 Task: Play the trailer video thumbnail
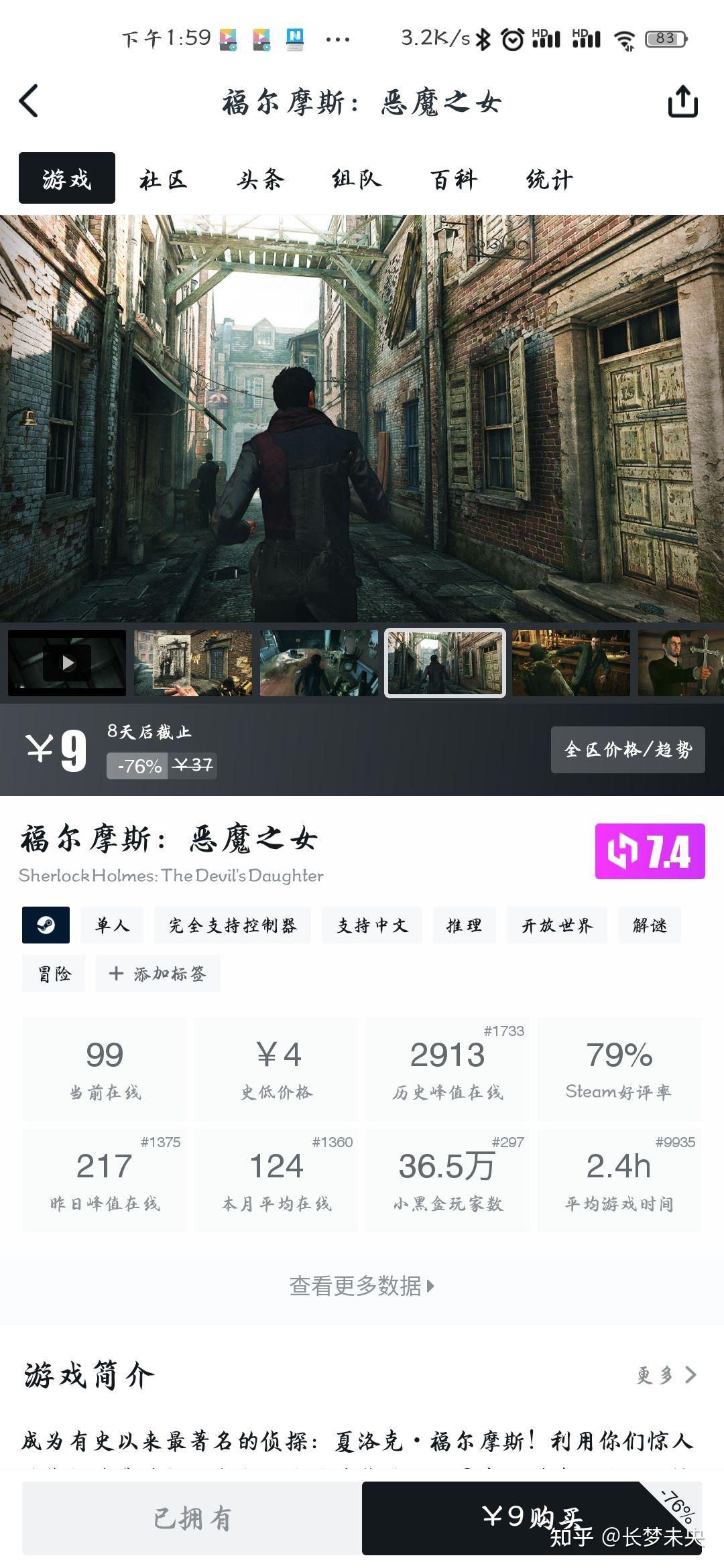coord(67,663)
